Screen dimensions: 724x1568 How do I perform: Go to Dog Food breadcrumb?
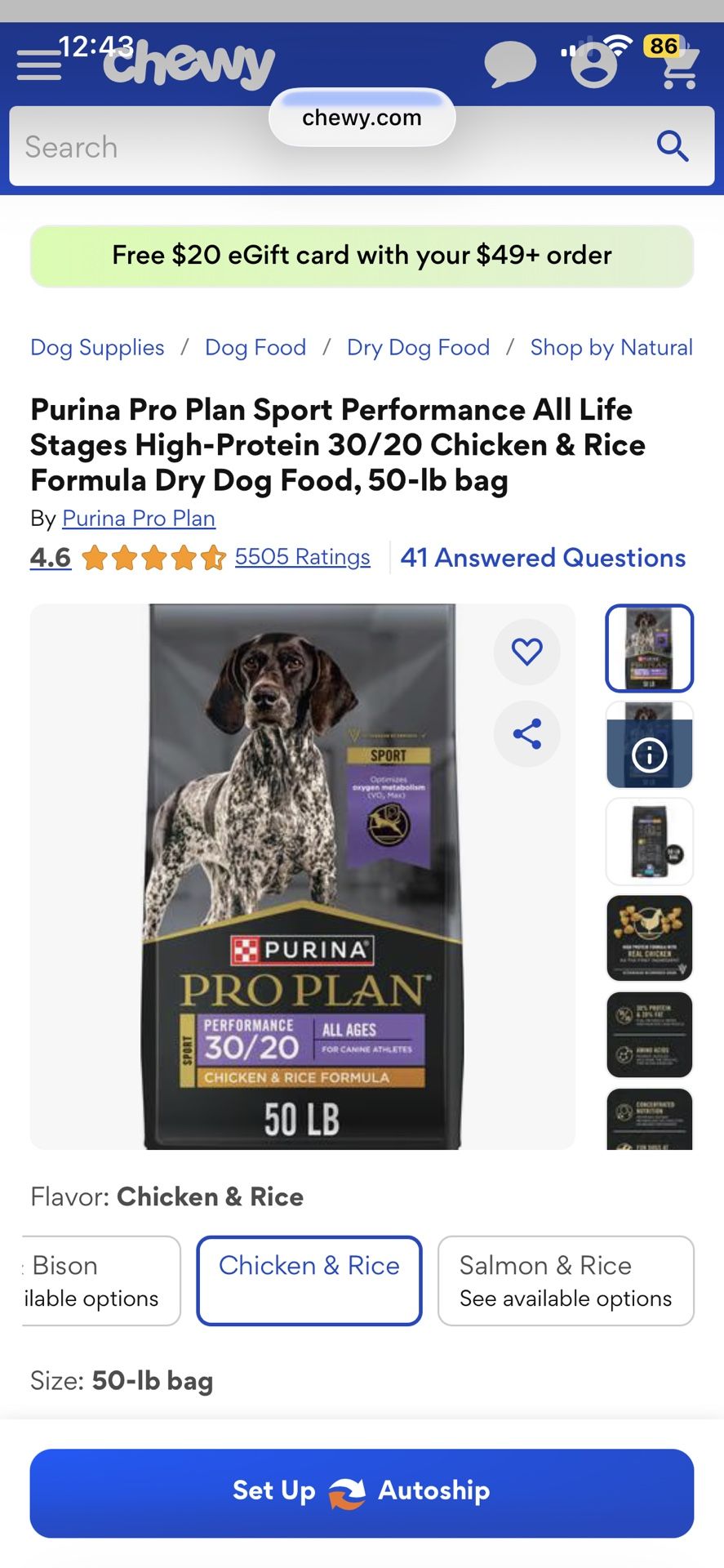click(255, 348)
